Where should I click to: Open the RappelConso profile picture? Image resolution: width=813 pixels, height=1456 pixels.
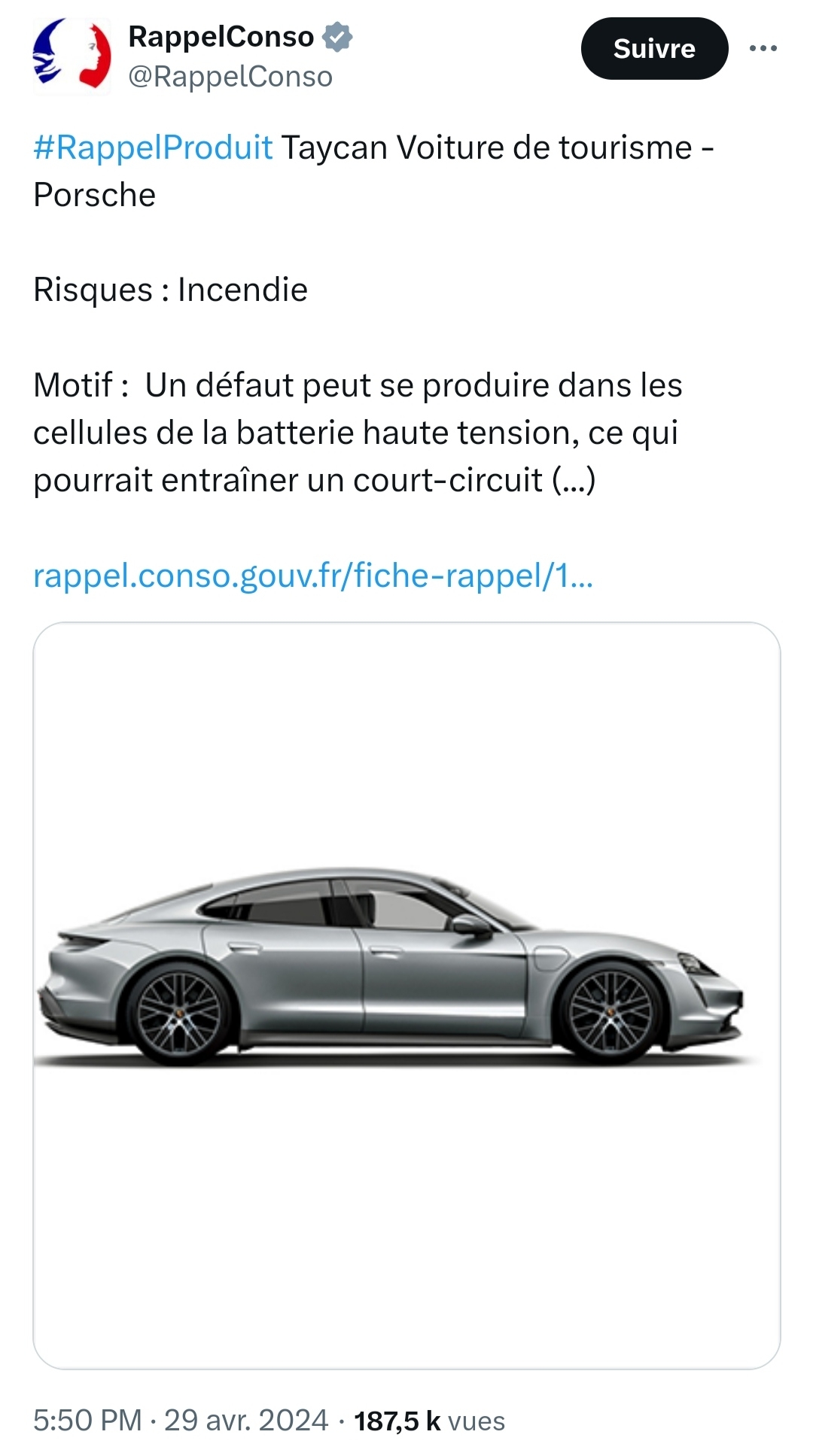click(72, 56)
